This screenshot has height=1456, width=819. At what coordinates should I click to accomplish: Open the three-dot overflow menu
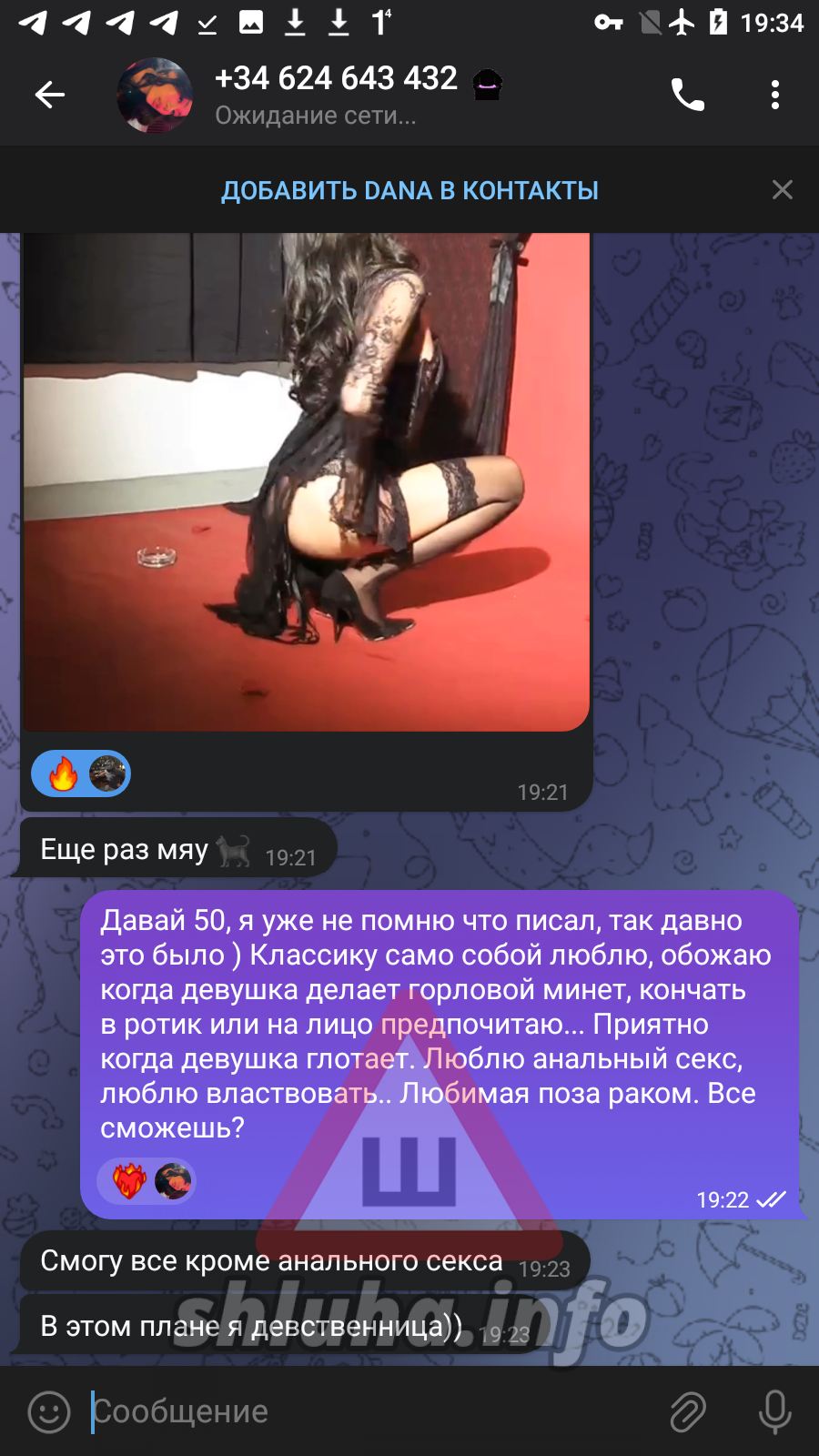click(x=774, y=95)
